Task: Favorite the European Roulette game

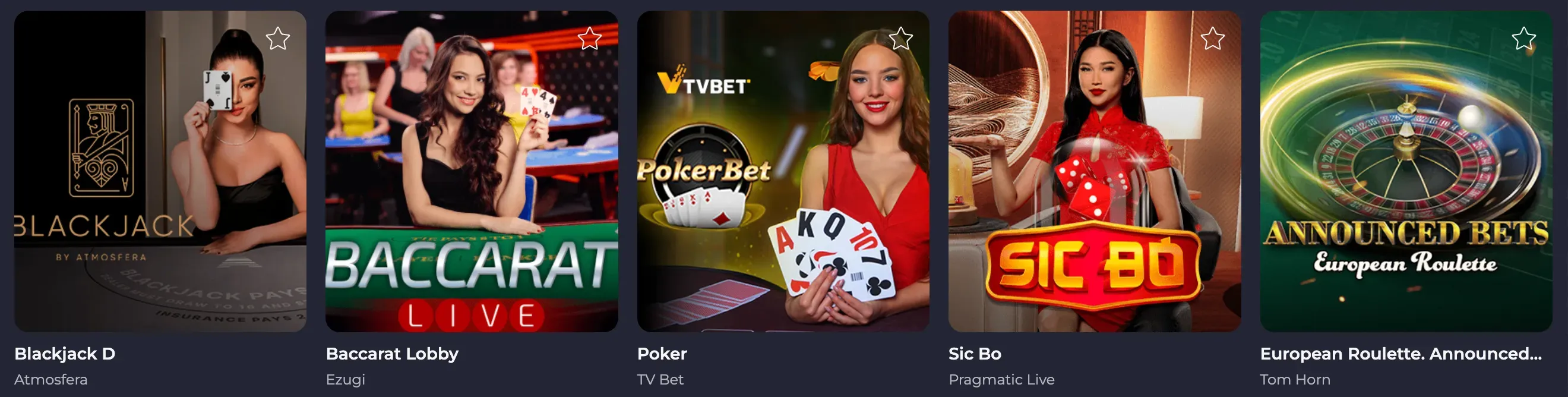Action: tap(1523, 39)
